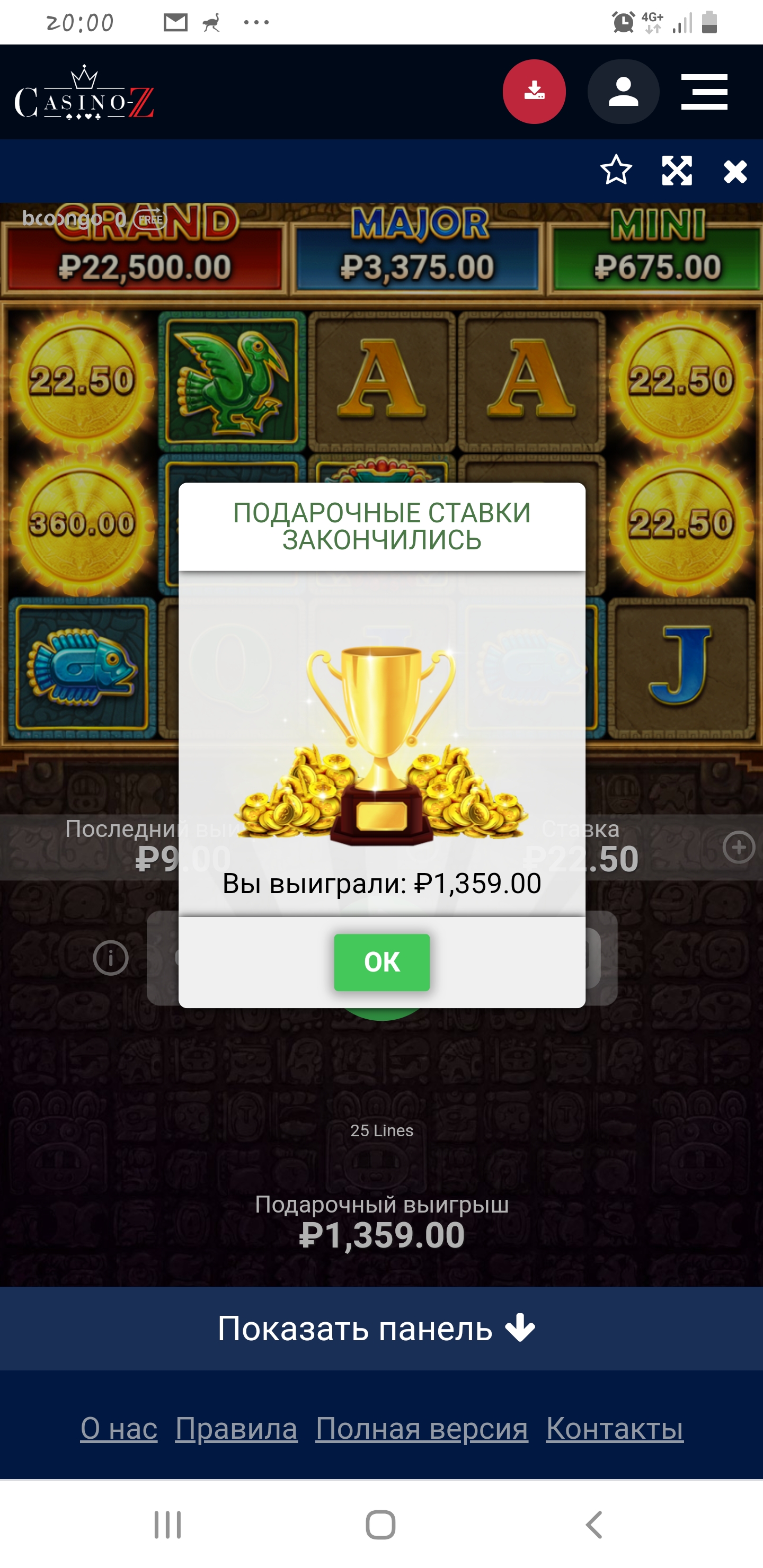763x1568 pixels.
Task: Tap the red download app button
Action: point(534,92)
